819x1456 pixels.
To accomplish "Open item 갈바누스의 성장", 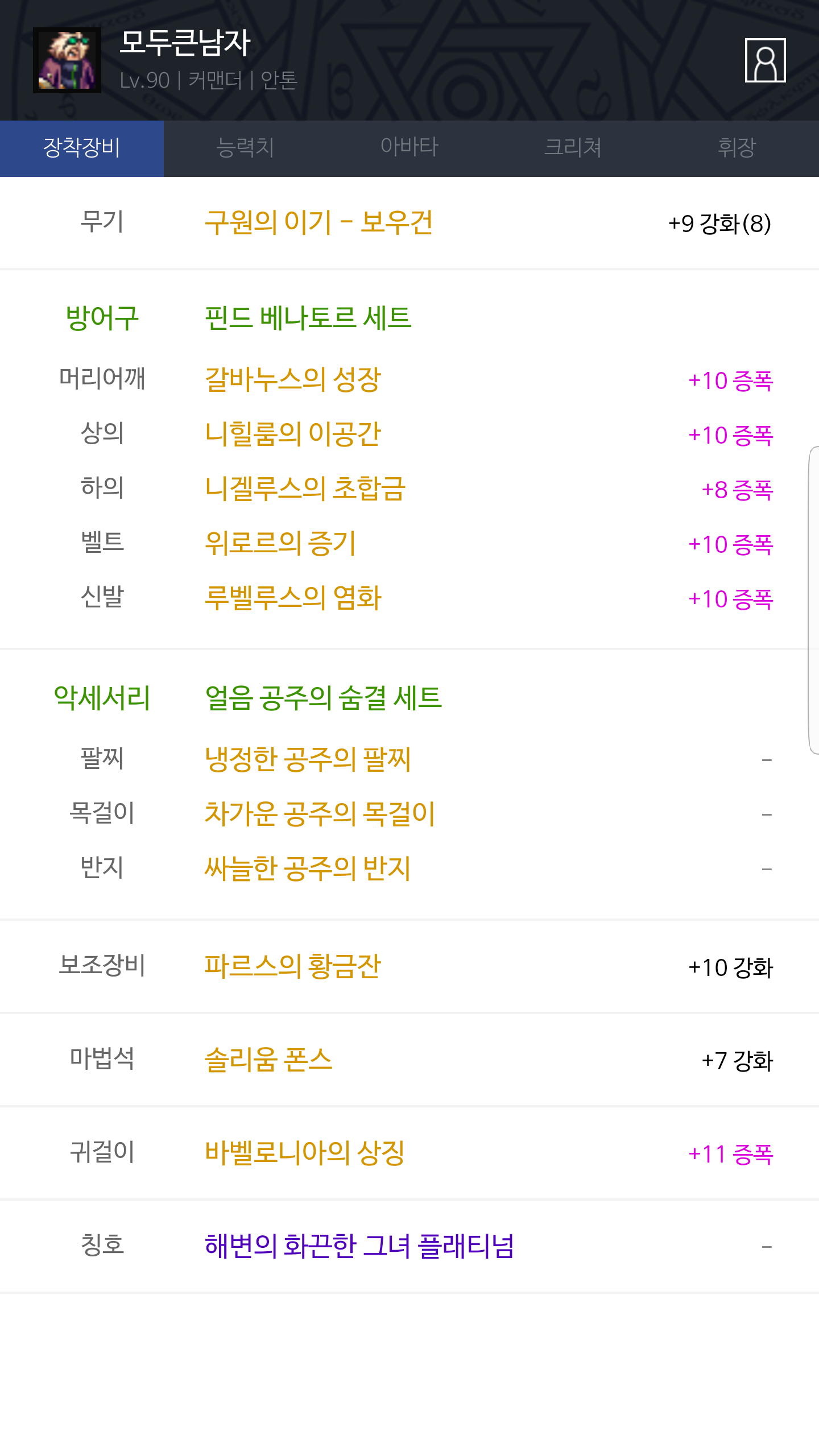I will (x=292, y=379).
